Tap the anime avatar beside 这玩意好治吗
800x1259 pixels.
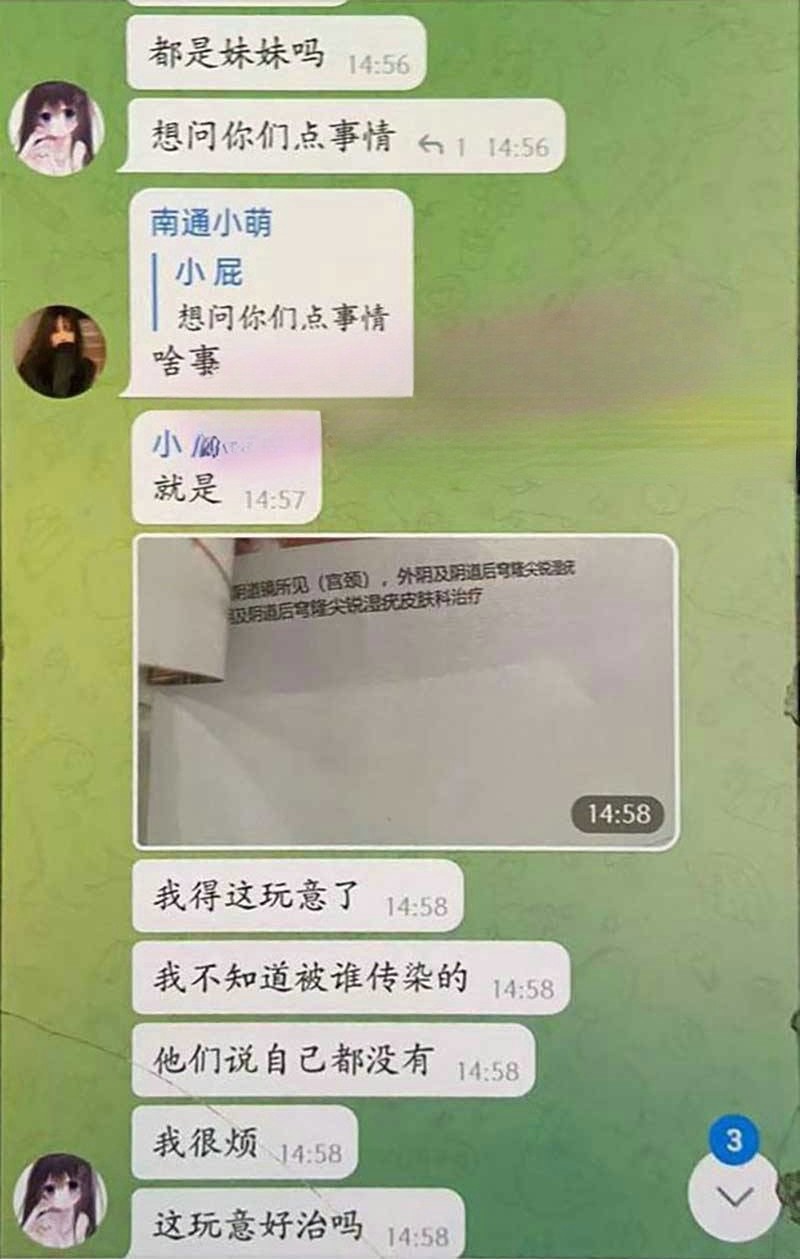pos(58,1199)
